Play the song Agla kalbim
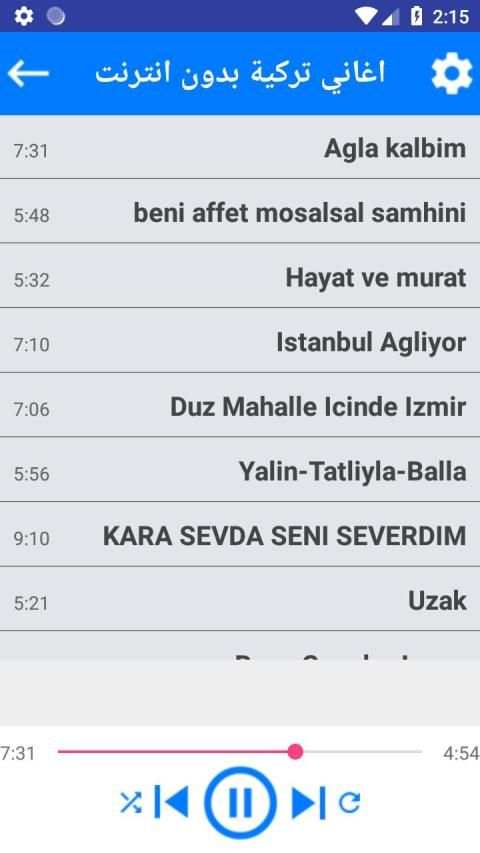Image resolution: width=480 pixels, height=853 pixels. pyautogui.click(x=240, y=147)
